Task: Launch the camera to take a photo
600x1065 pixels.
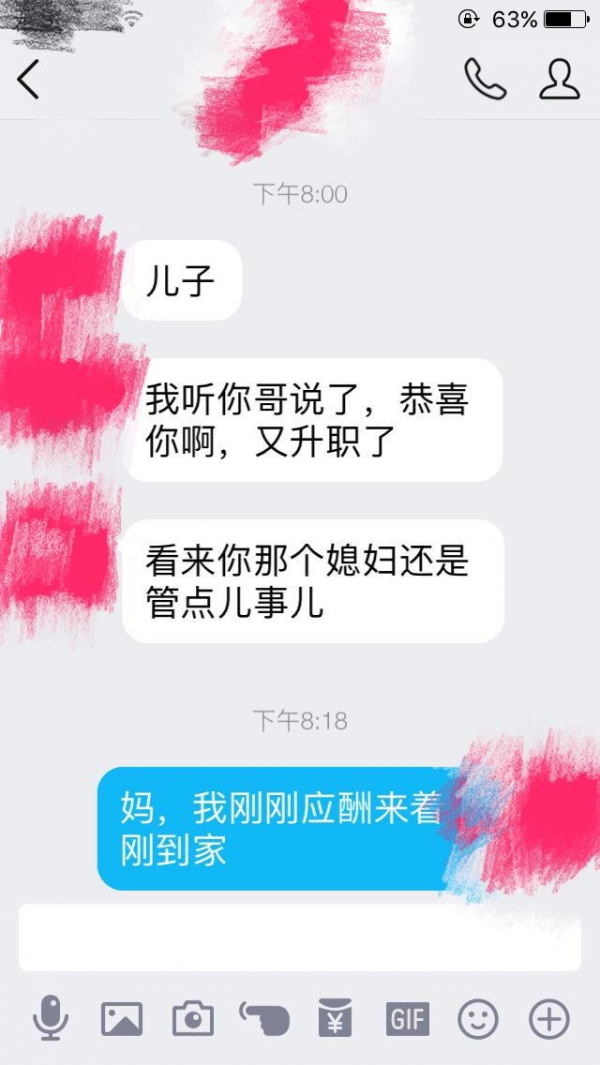Action: pyautogui.click(x=193, y=1019)
